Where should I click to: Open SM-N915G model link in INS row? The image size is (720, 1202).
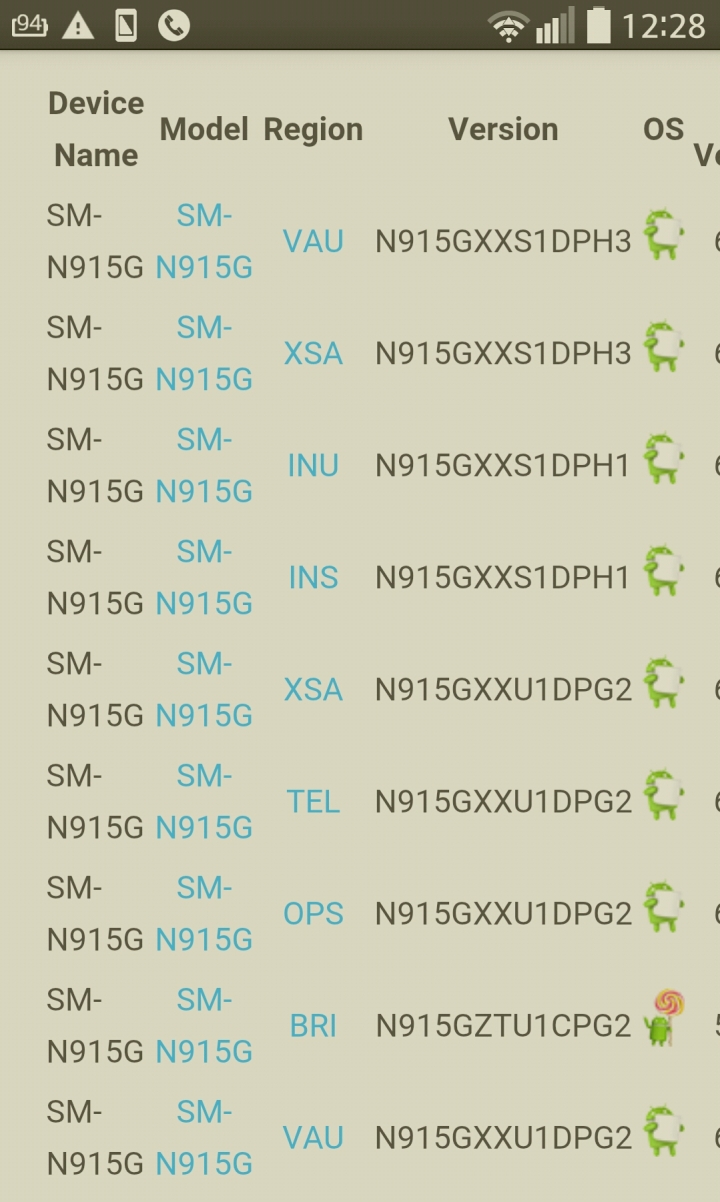click(204, 578)
